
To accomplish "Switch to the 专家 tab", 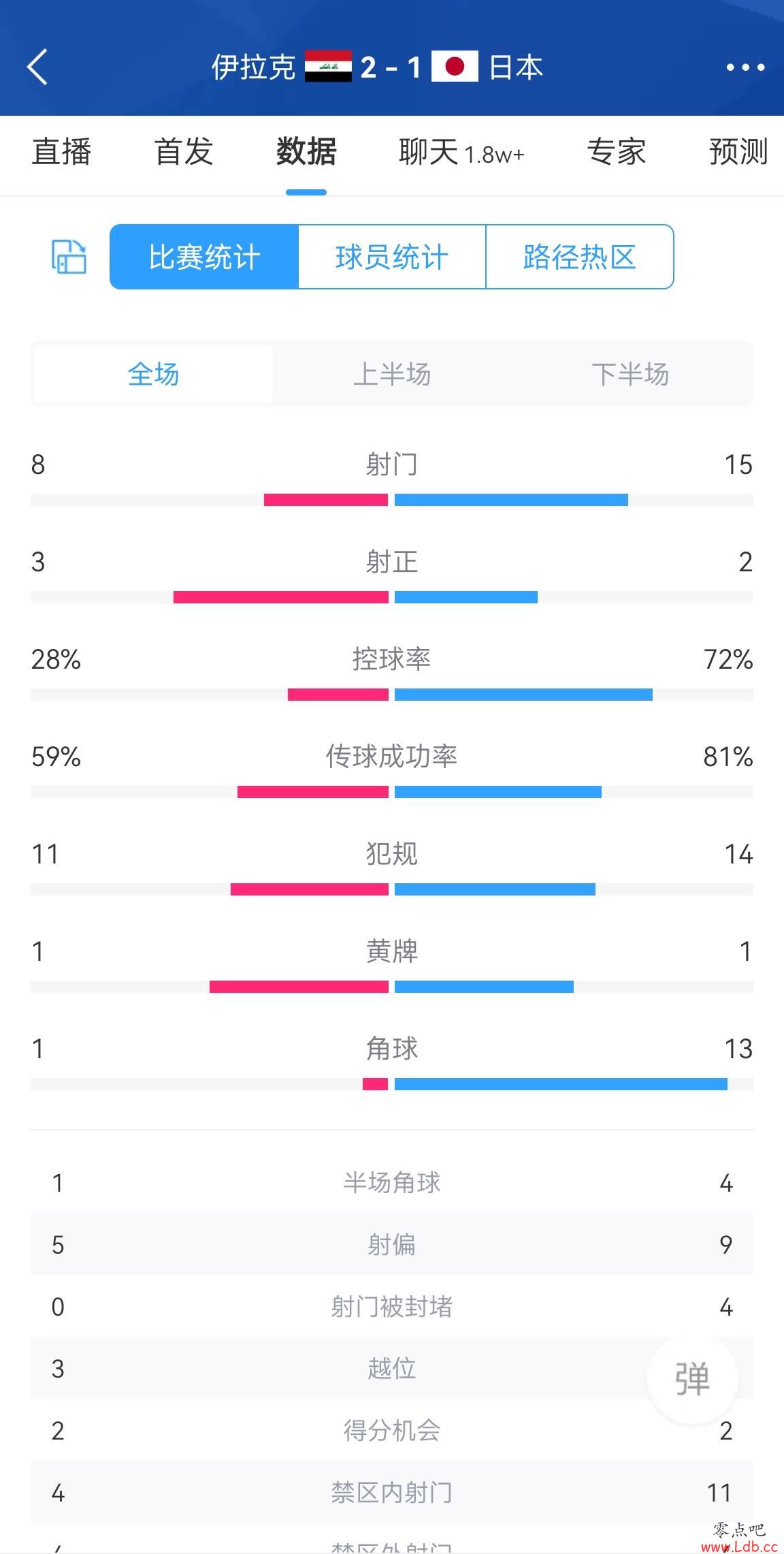I will pos(617,151).
